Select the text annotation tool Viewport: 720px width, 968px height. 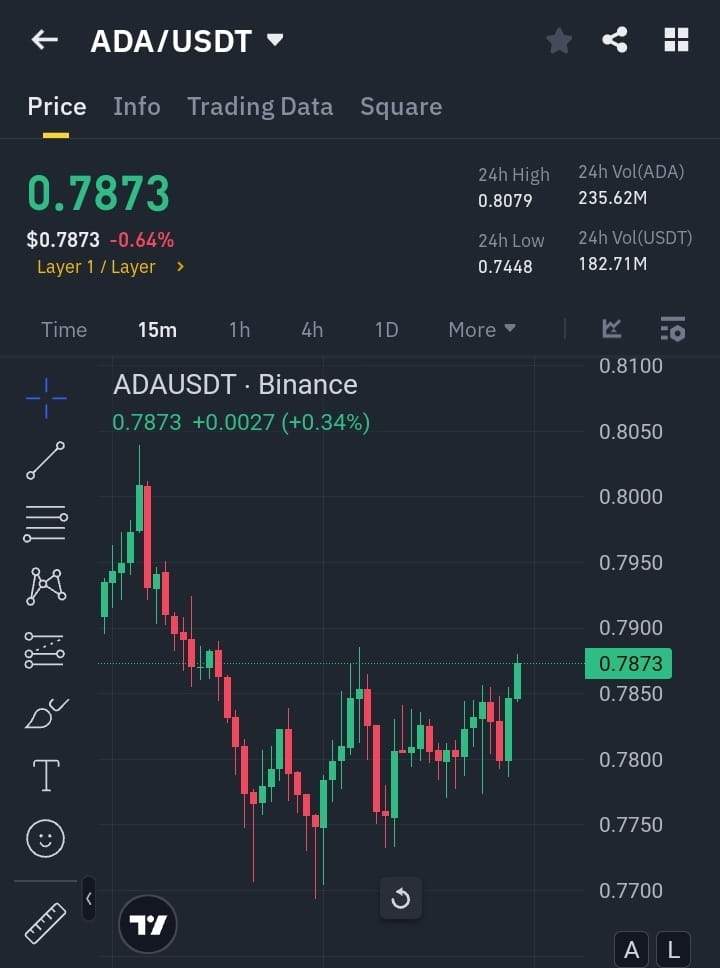(x=45, y=775)
